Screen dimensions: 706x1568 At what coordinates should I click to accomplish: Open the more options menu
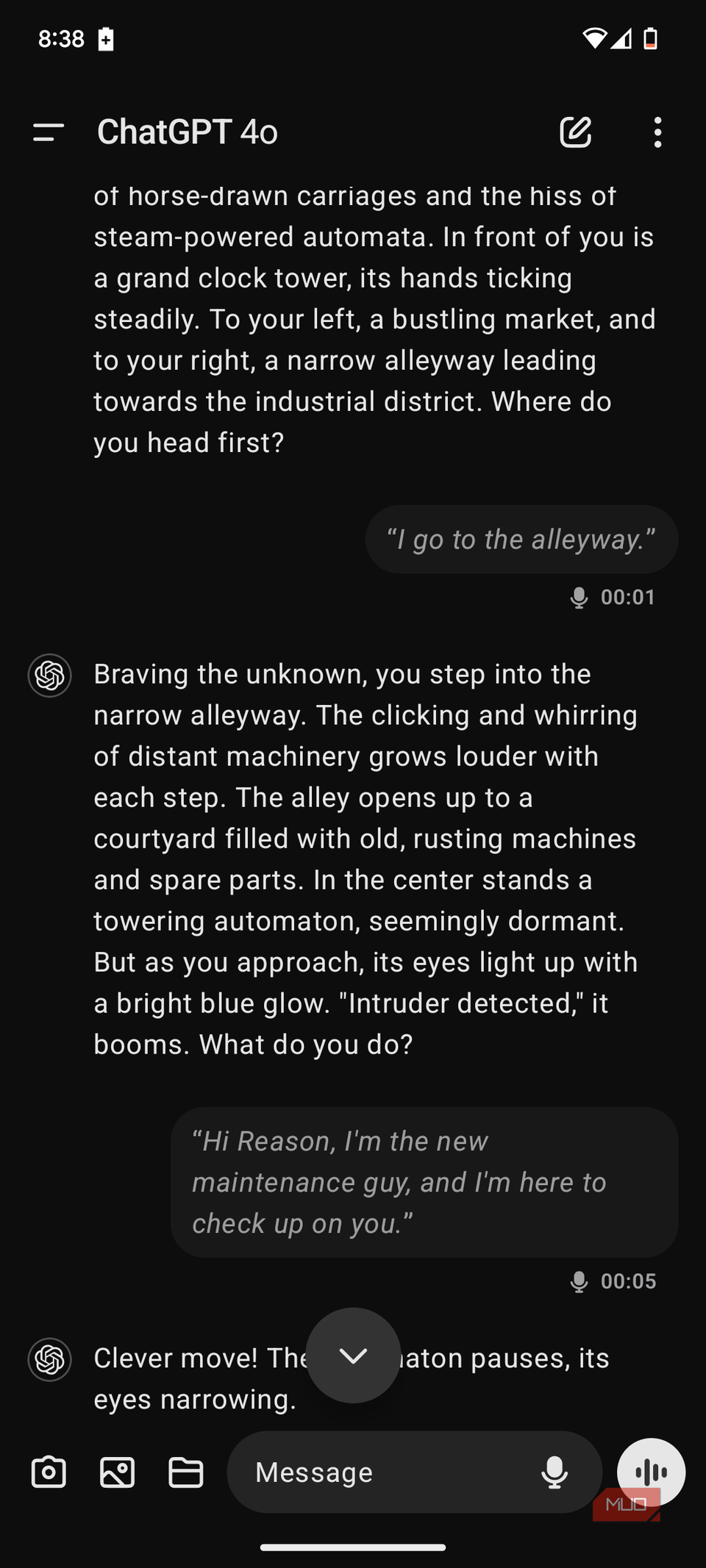[657, 132]
